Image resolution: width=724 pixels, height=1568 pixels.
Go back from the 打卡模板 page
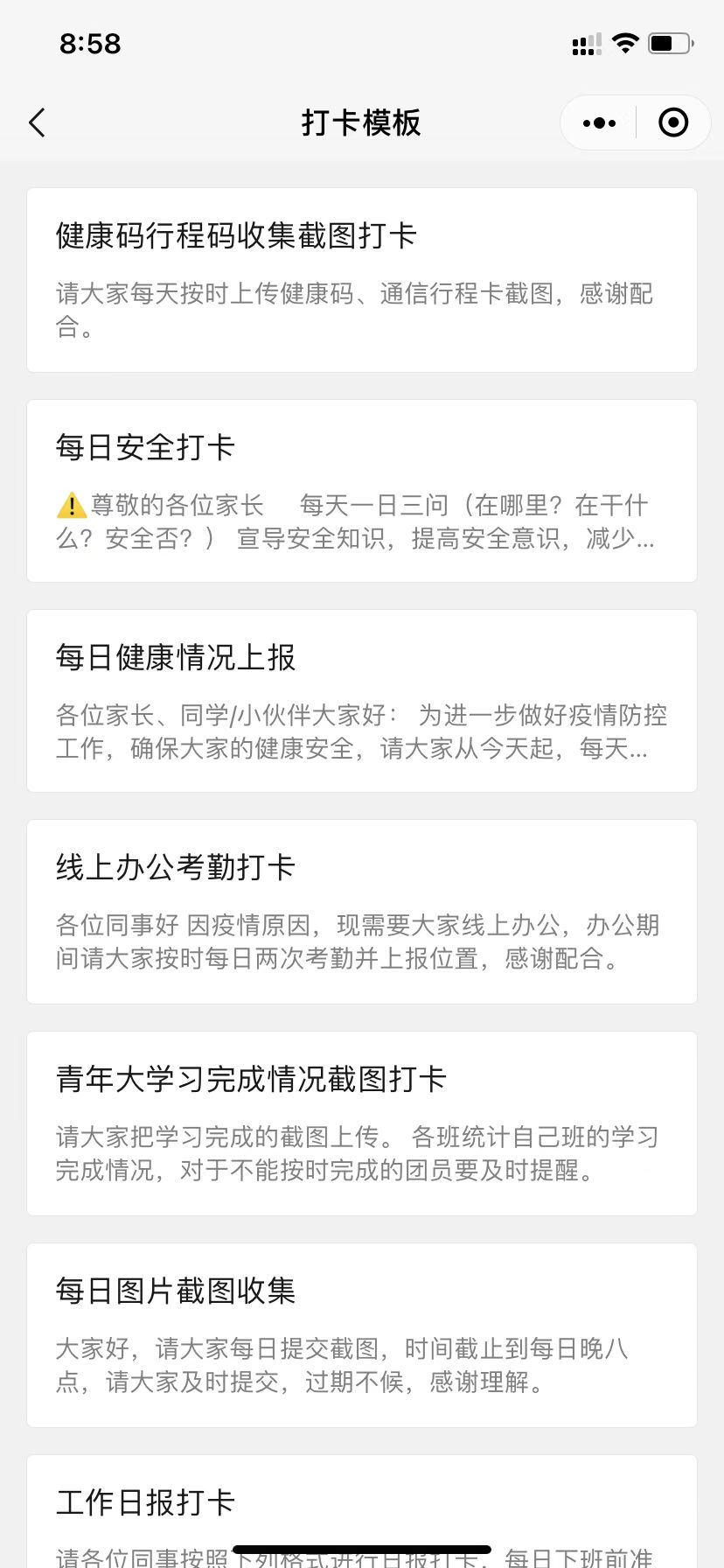(x=37, y=123)
